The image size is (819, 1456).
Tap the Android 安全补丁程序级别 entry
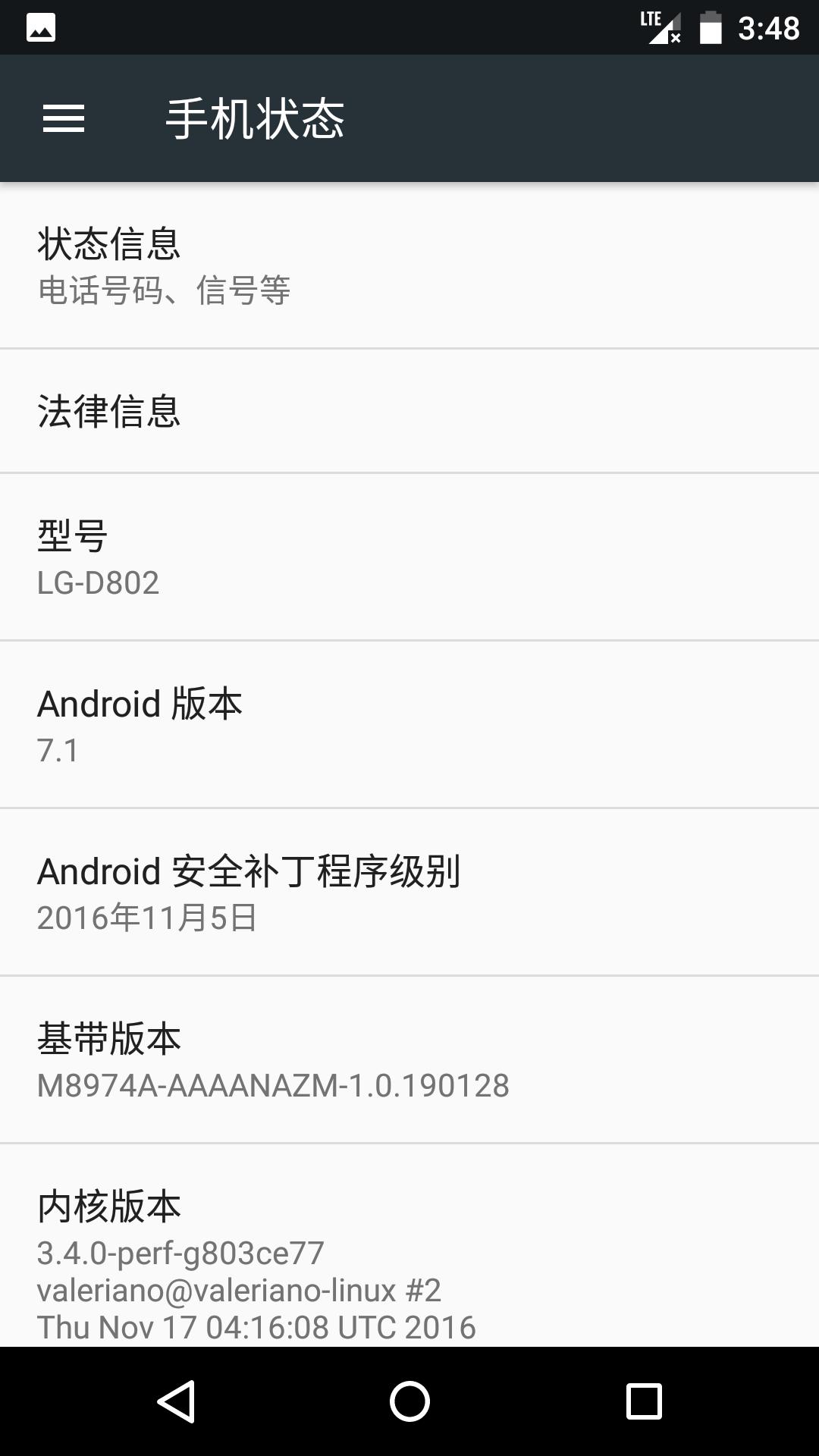pyautogui.click(x=409, y=895)
